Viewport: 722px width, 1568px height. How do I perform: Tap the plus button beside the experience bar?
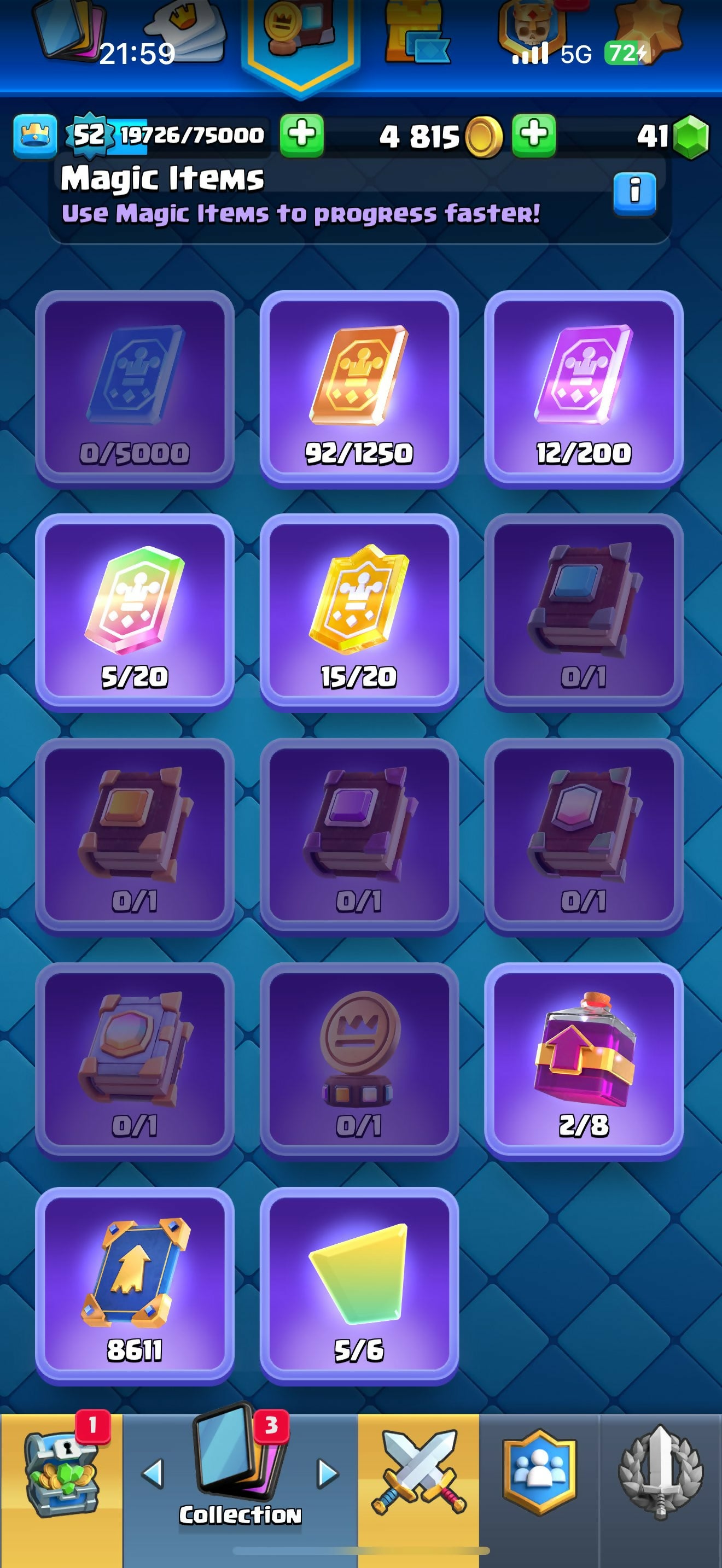click(x=301, y=135)
